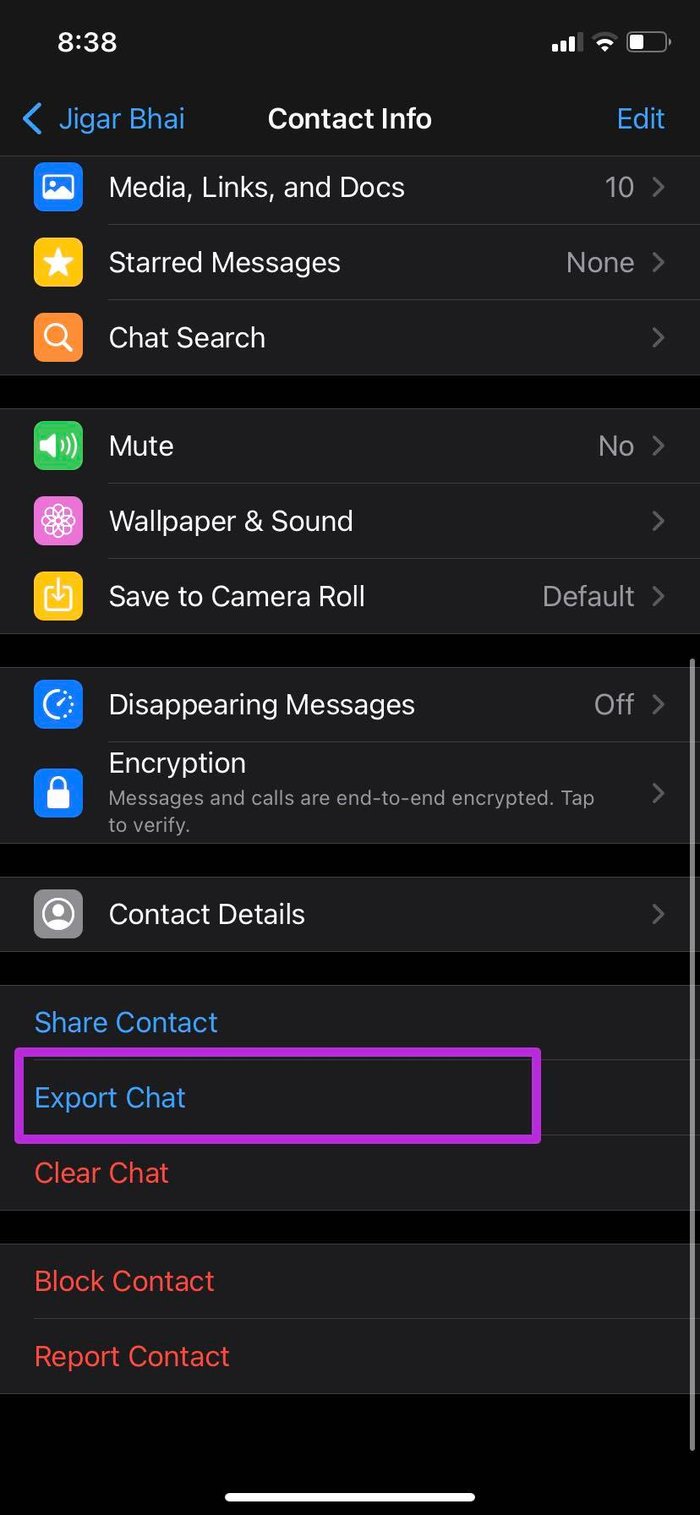Open Mute settings

tap(350, 446)
